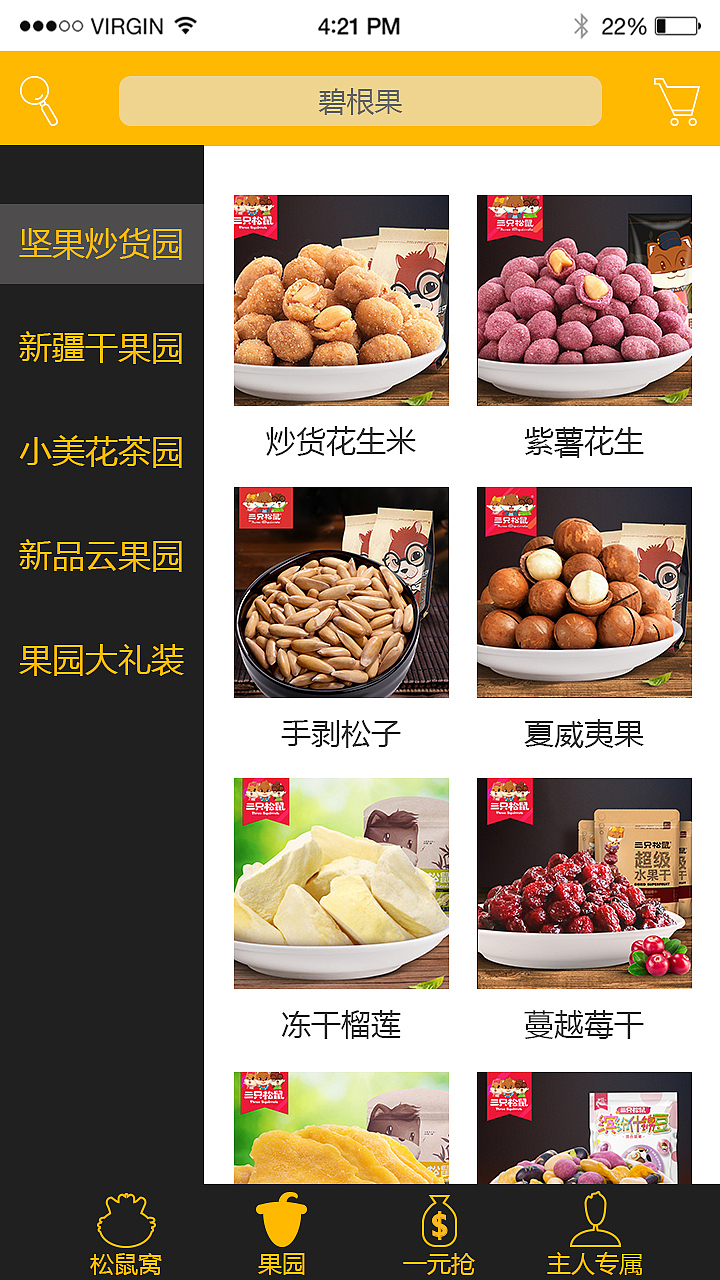Viewport: 720px width, 1280px height.
Task: Open the 蔓越莓干 product photo
Action: click(x=583, y=883)
